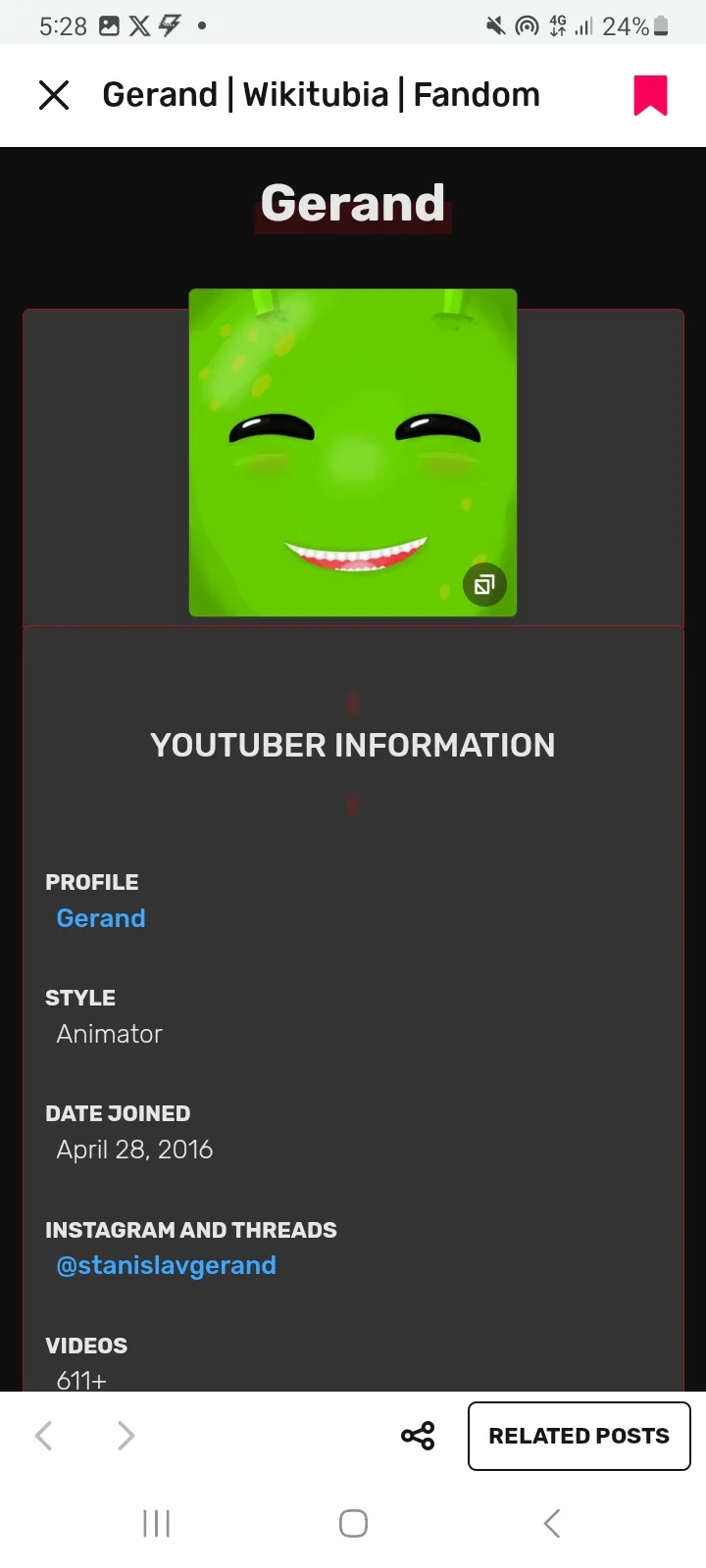
Task: Close the Gerand wiki page
Action: pyautogui.click(x=54, y=95)
